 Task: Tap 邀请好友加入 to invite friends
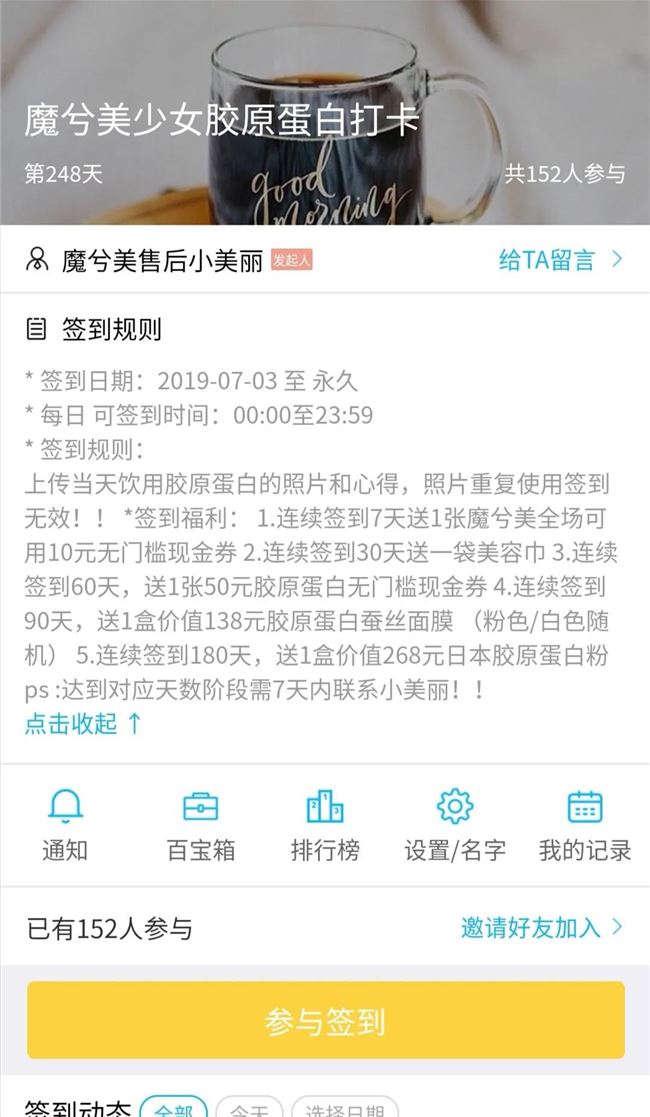[541, 927]
